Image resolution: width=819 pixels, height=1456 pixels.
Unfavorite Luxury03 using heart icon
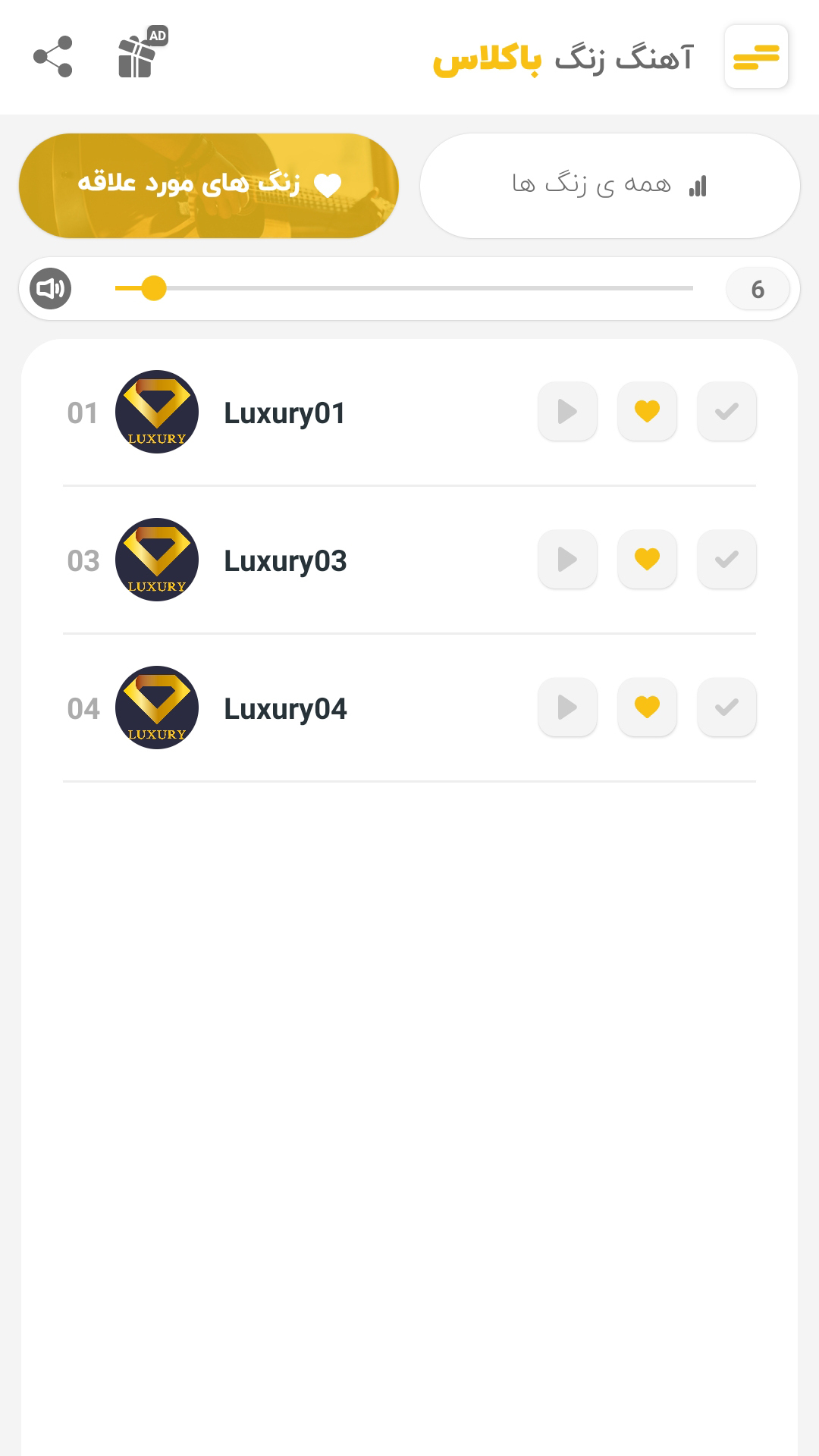click(x=647, y=560)
